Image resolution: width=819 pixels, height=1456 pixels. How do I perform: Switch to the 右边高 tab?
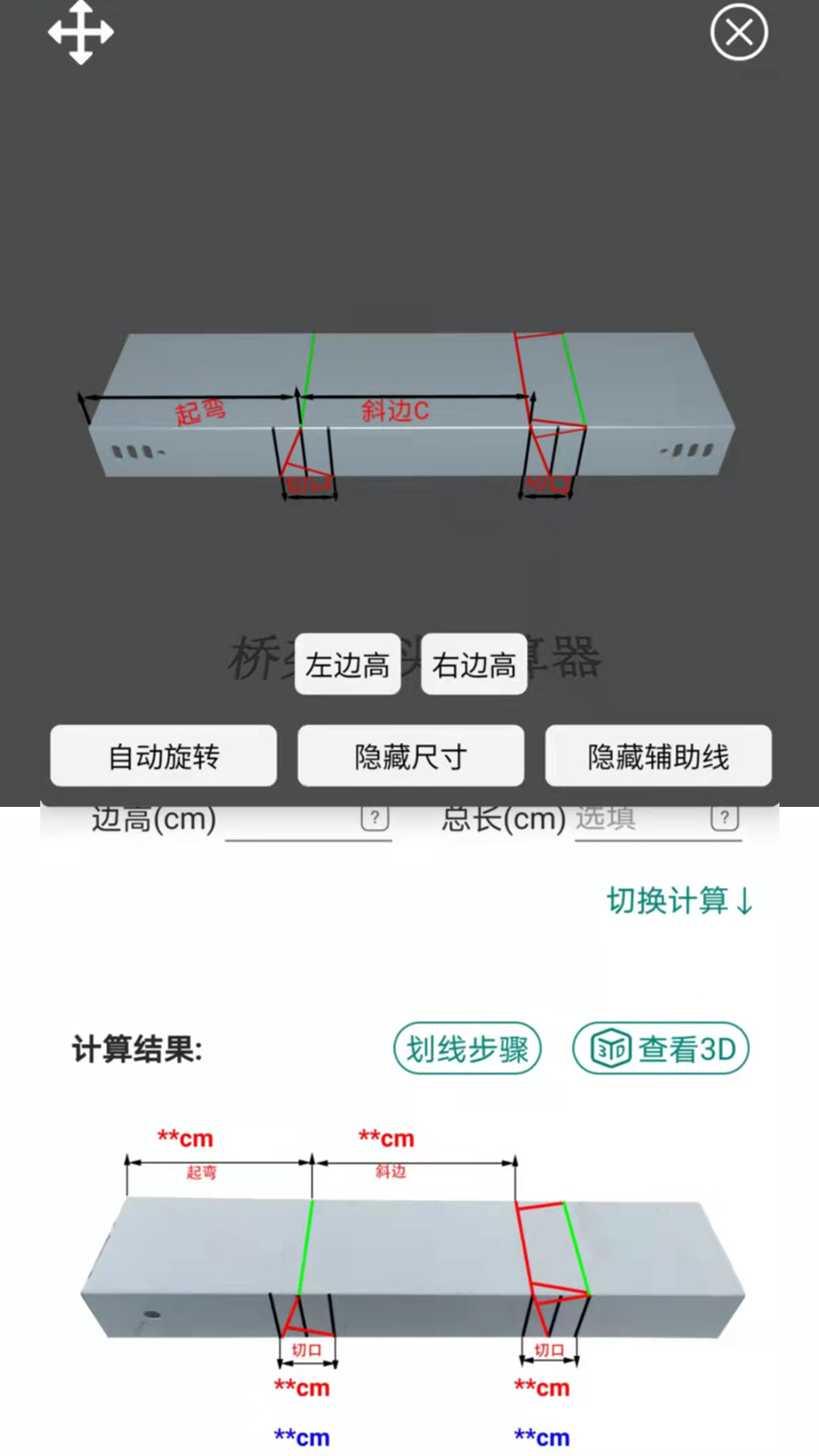coord(473,664)
